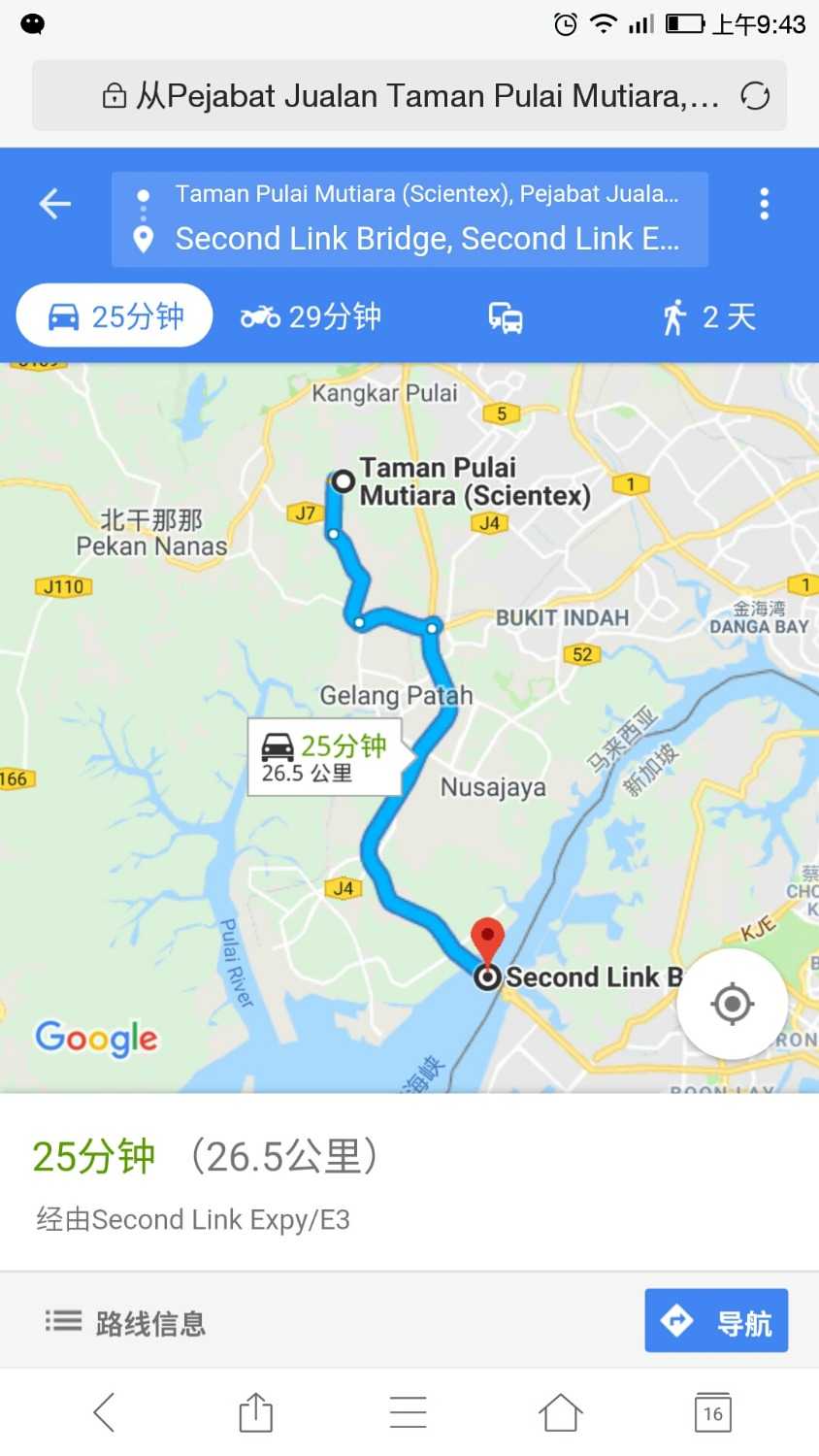This screenshot has height=1456, width=819.
Task: Reload the page from the address bar
Action: (755, 96)
